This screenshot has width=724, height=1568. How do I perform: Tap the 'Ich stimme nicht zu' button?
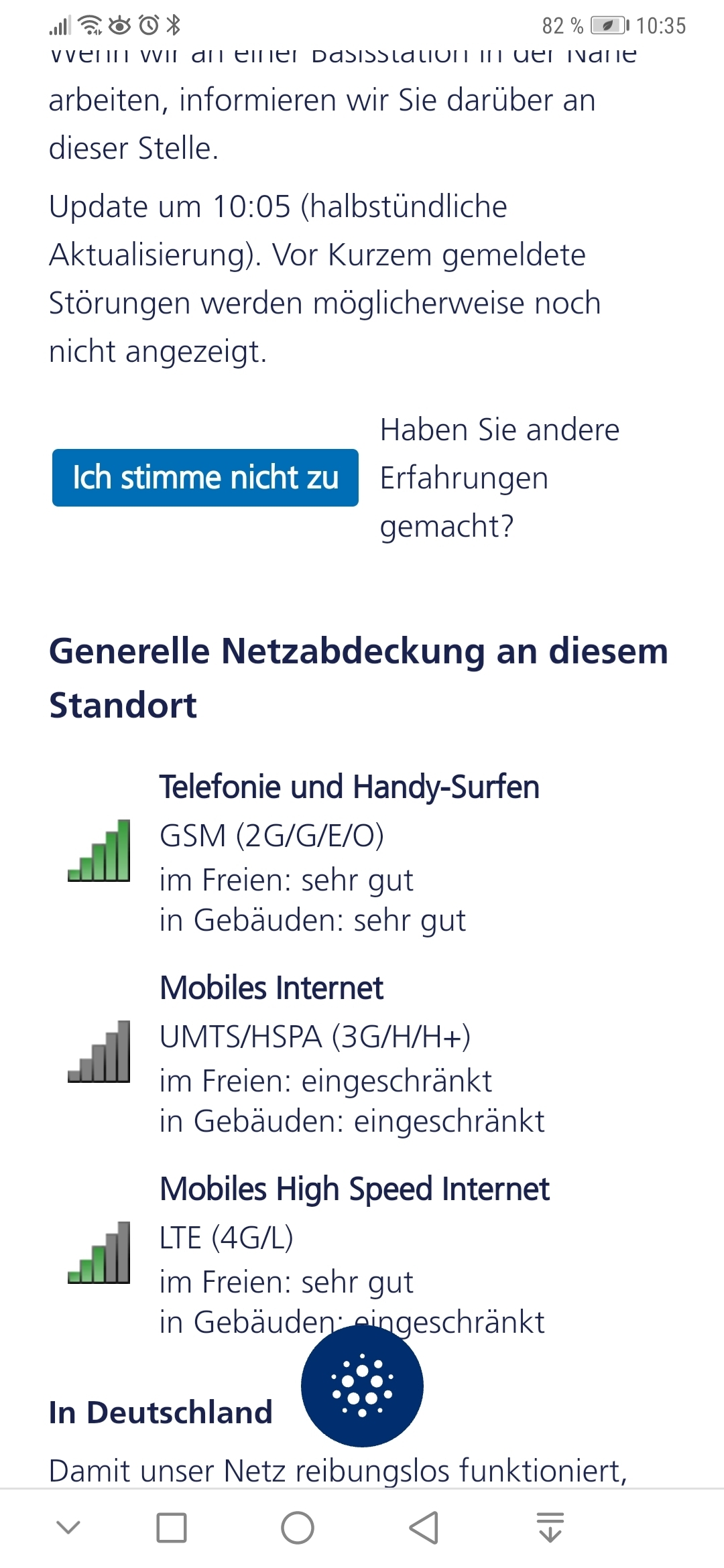pos(205,478)
